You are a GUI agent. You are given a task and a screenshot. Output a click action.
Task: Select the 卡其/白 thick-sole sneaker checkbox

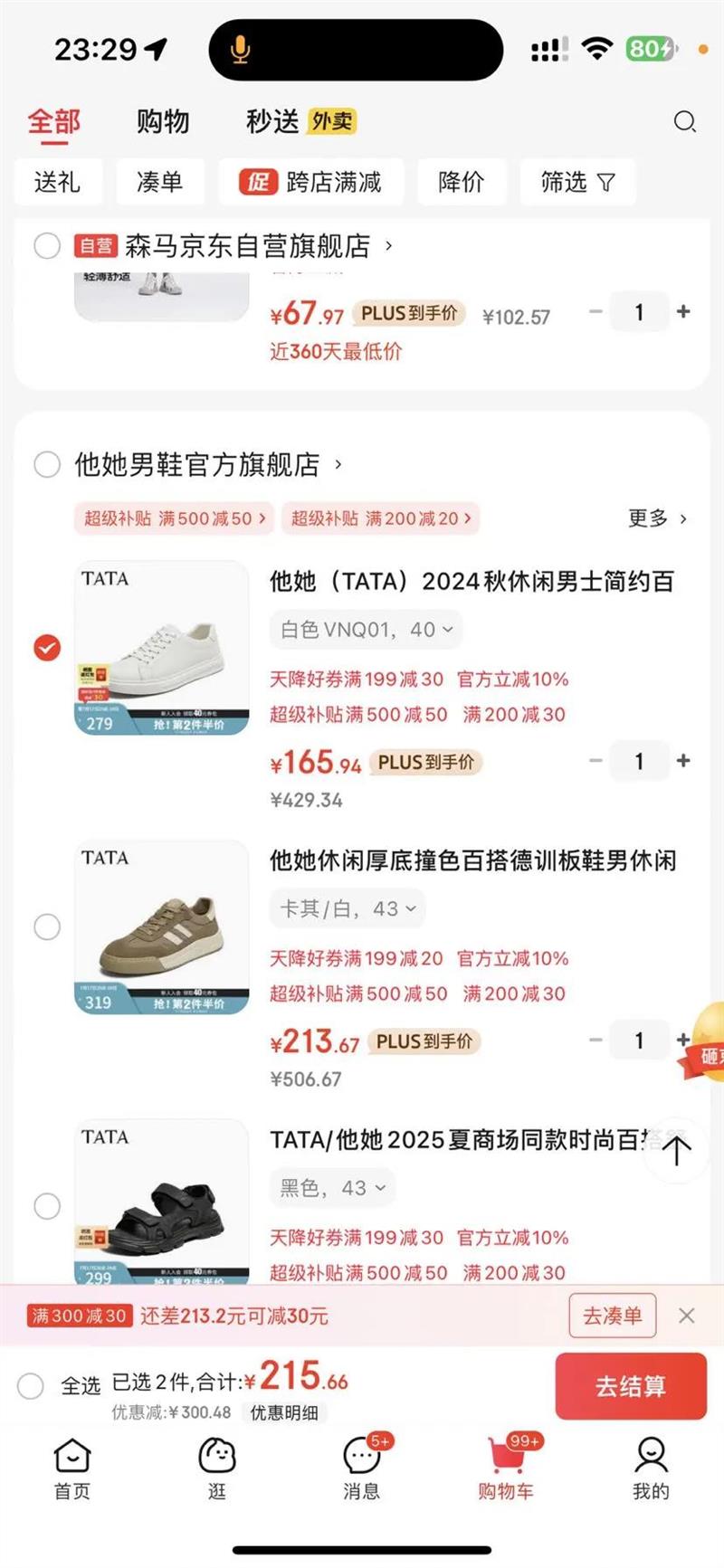tap(47, 927)
